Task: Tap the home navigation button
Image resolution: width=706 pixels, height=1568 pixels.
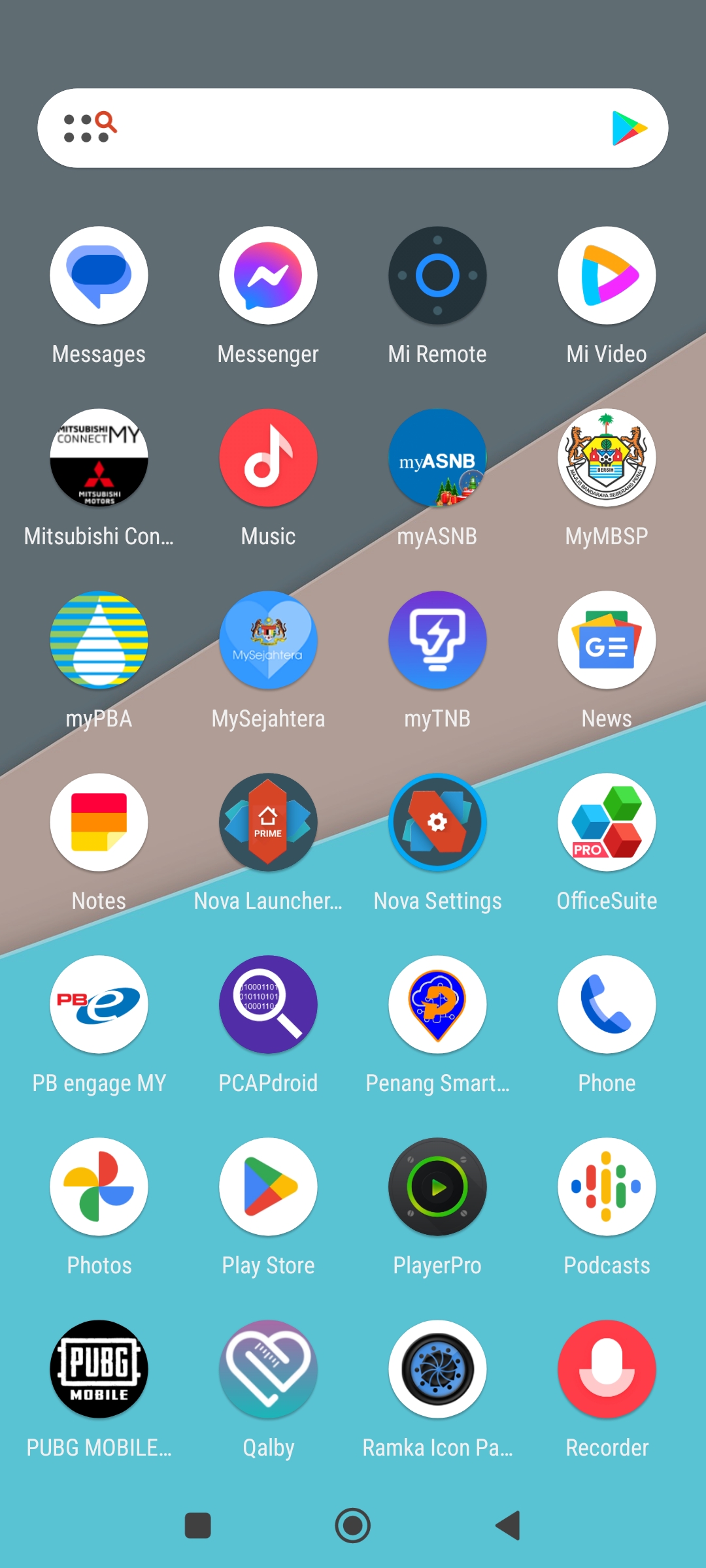Action: click(x=353, y=1526)
